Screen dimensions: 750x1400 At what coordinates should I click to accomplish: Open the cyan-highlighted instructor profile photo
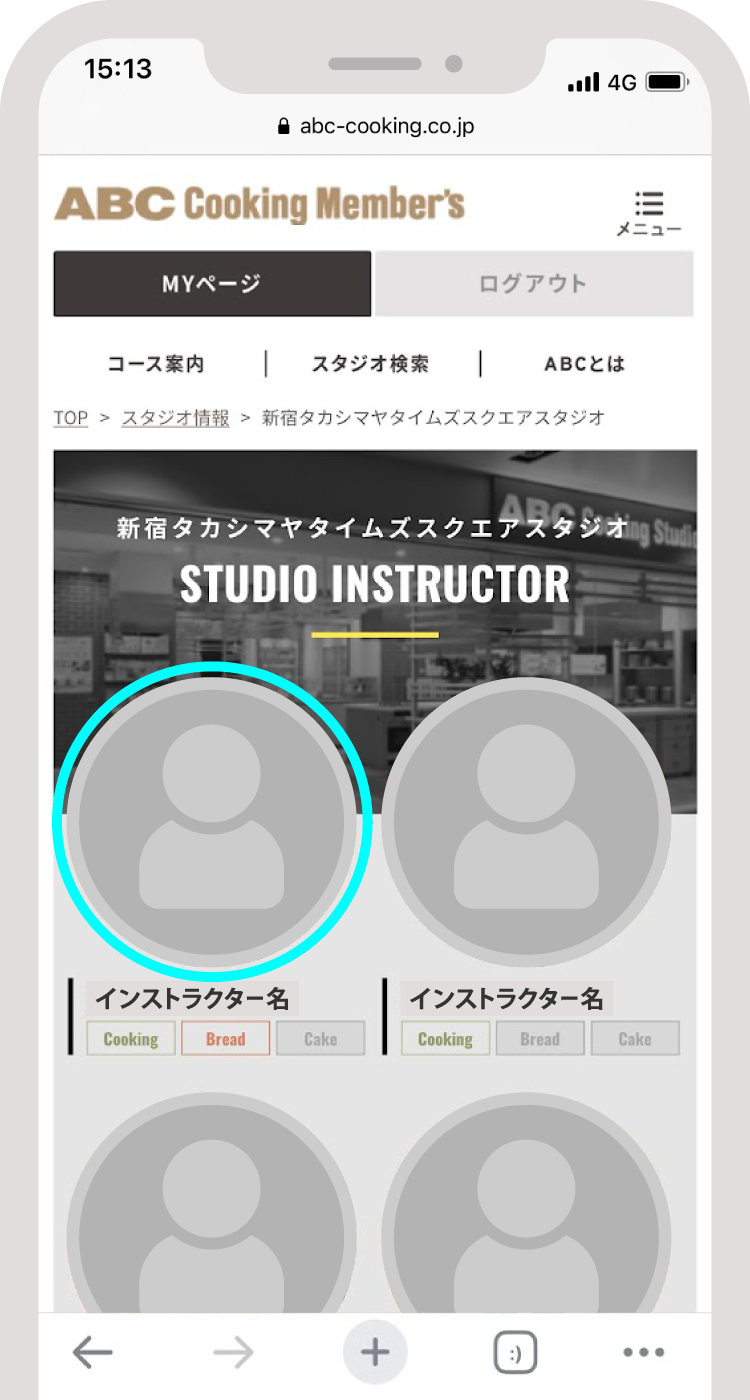point(212,821)
